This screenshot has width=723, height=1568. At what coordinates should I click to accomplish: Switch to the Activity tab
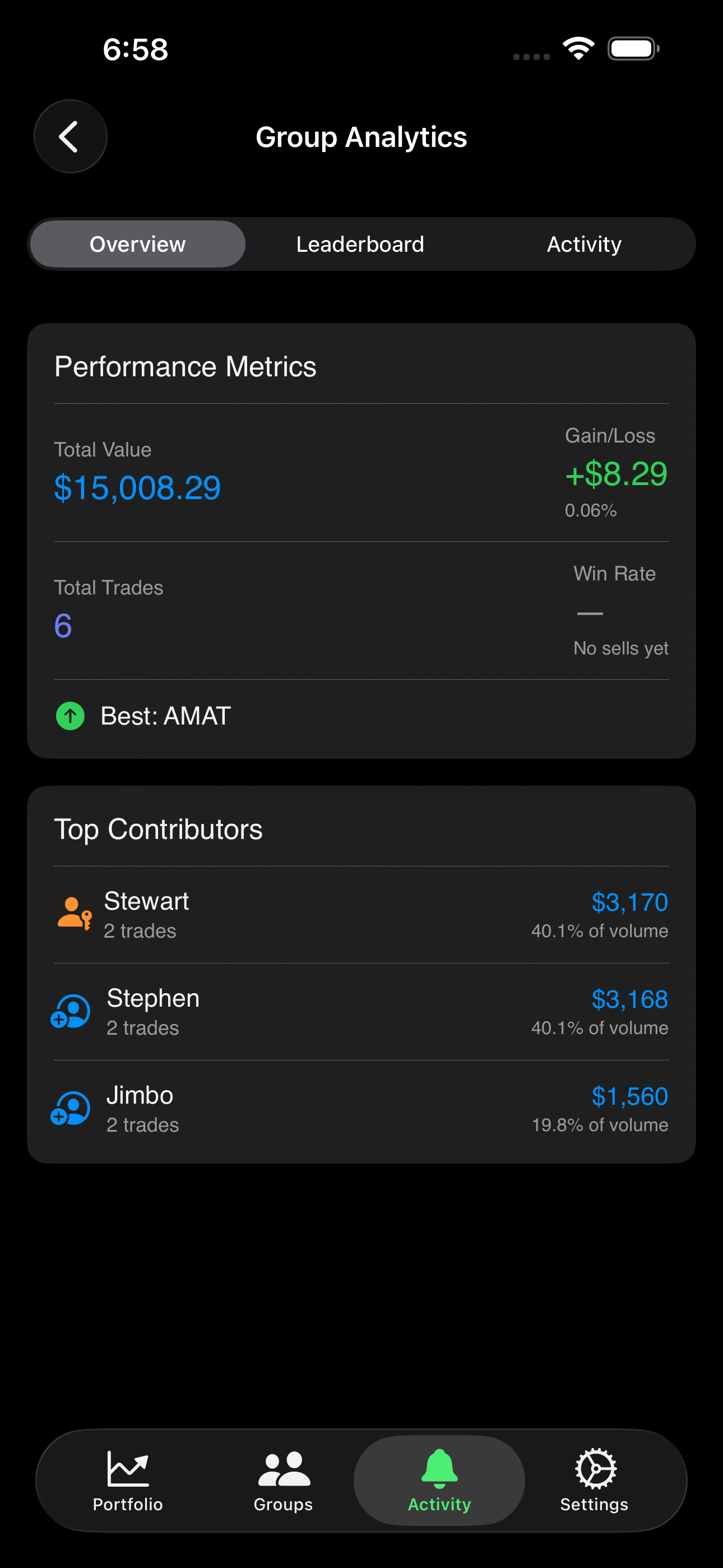583,243
